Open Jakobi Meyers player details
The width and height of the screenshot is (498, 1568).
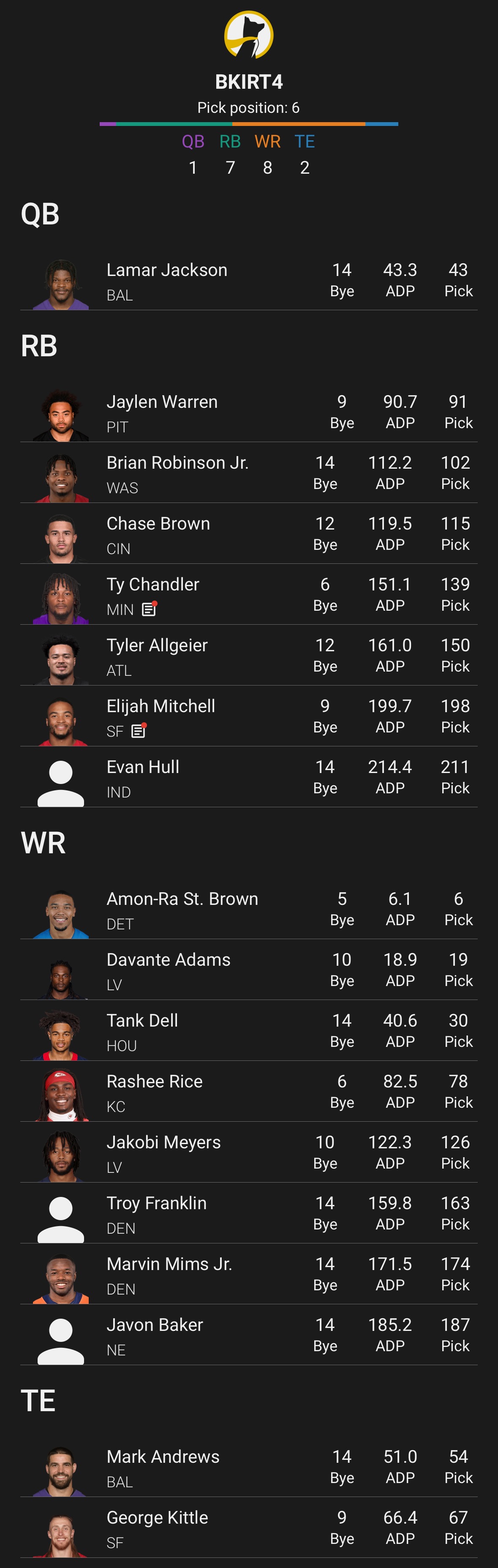pyautogui.click(x=249, y=1153)
